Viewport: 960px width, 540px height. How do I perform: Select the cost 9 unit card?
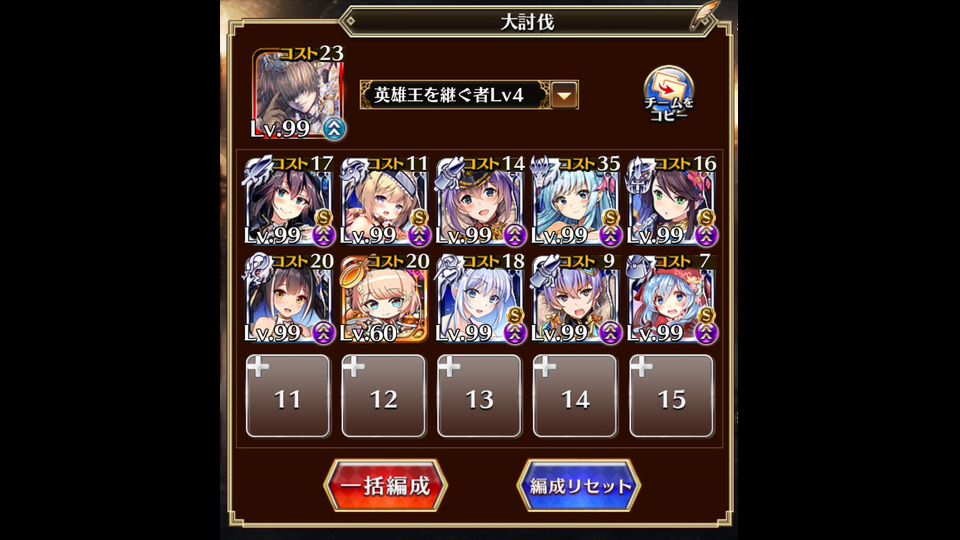click(x=576, y=300)
